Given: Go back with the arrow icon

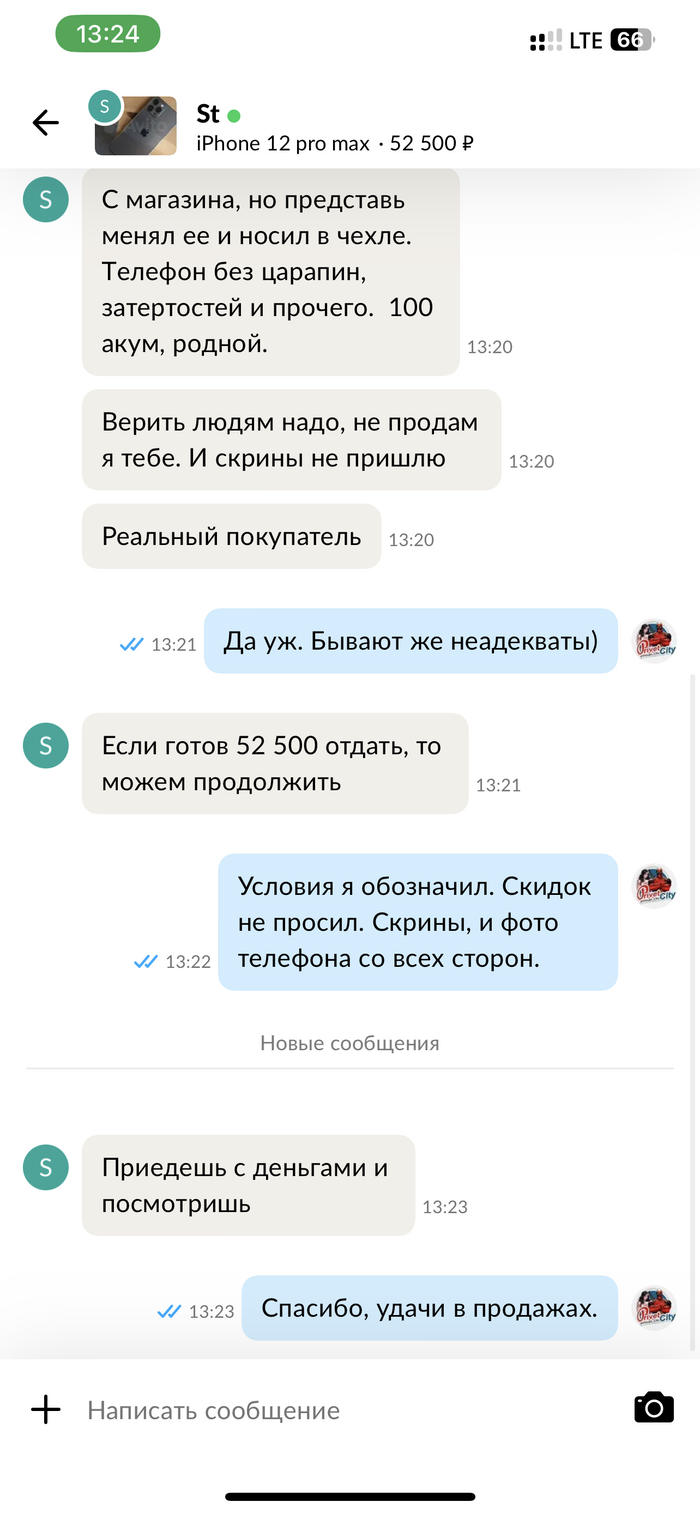Looking at the screenshot, I should 46,123.
